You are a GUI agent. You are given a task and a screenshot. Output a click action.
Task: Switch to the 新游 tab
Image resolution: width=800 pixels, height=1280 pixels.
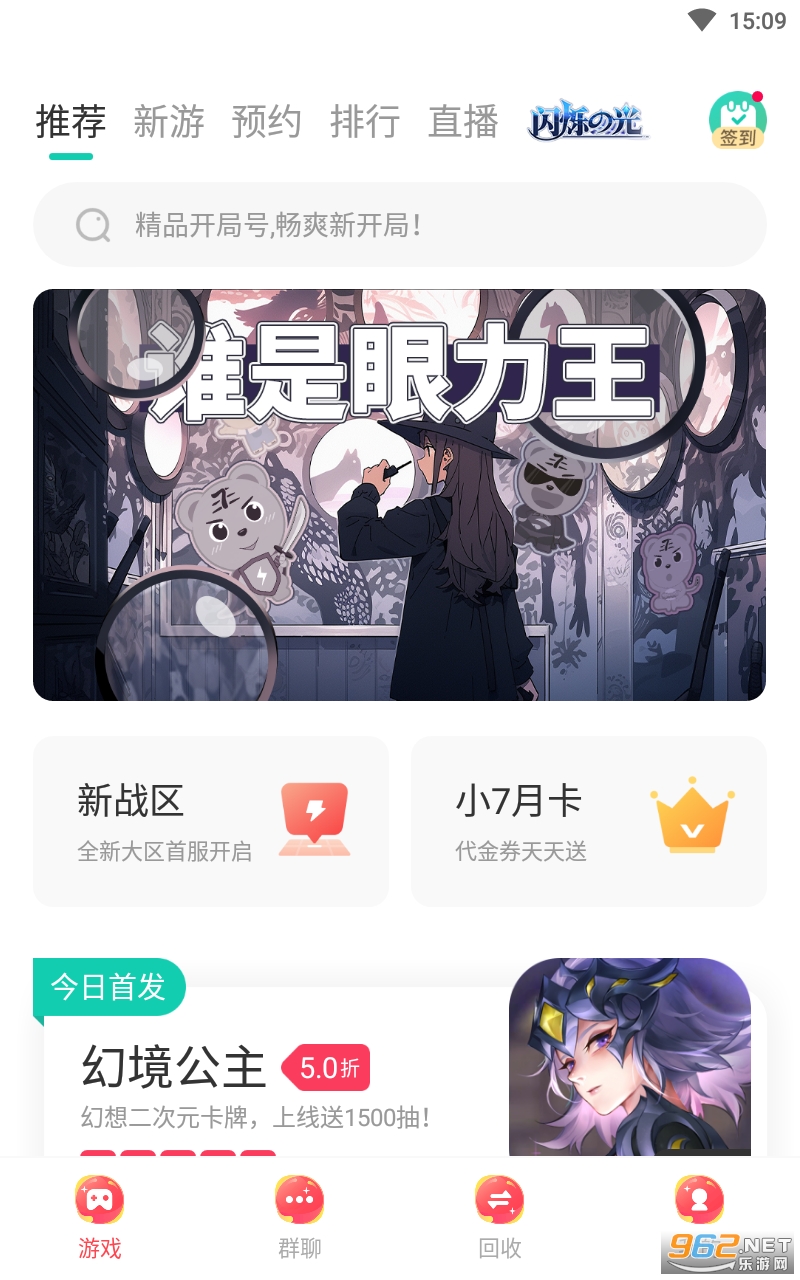[169, 122]
